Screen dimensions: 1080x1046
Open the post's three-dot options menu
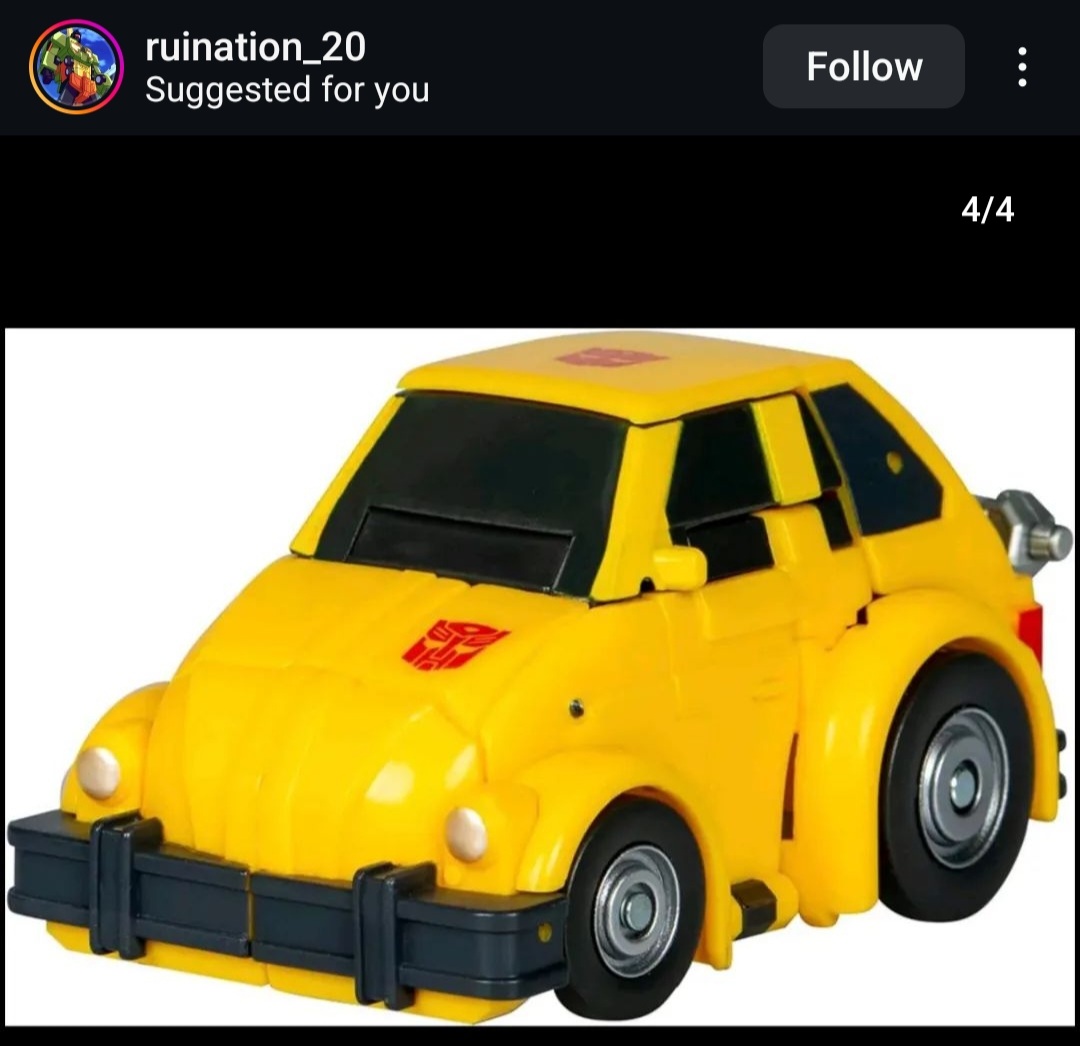pyautogui.click(x=1021, y=67)
